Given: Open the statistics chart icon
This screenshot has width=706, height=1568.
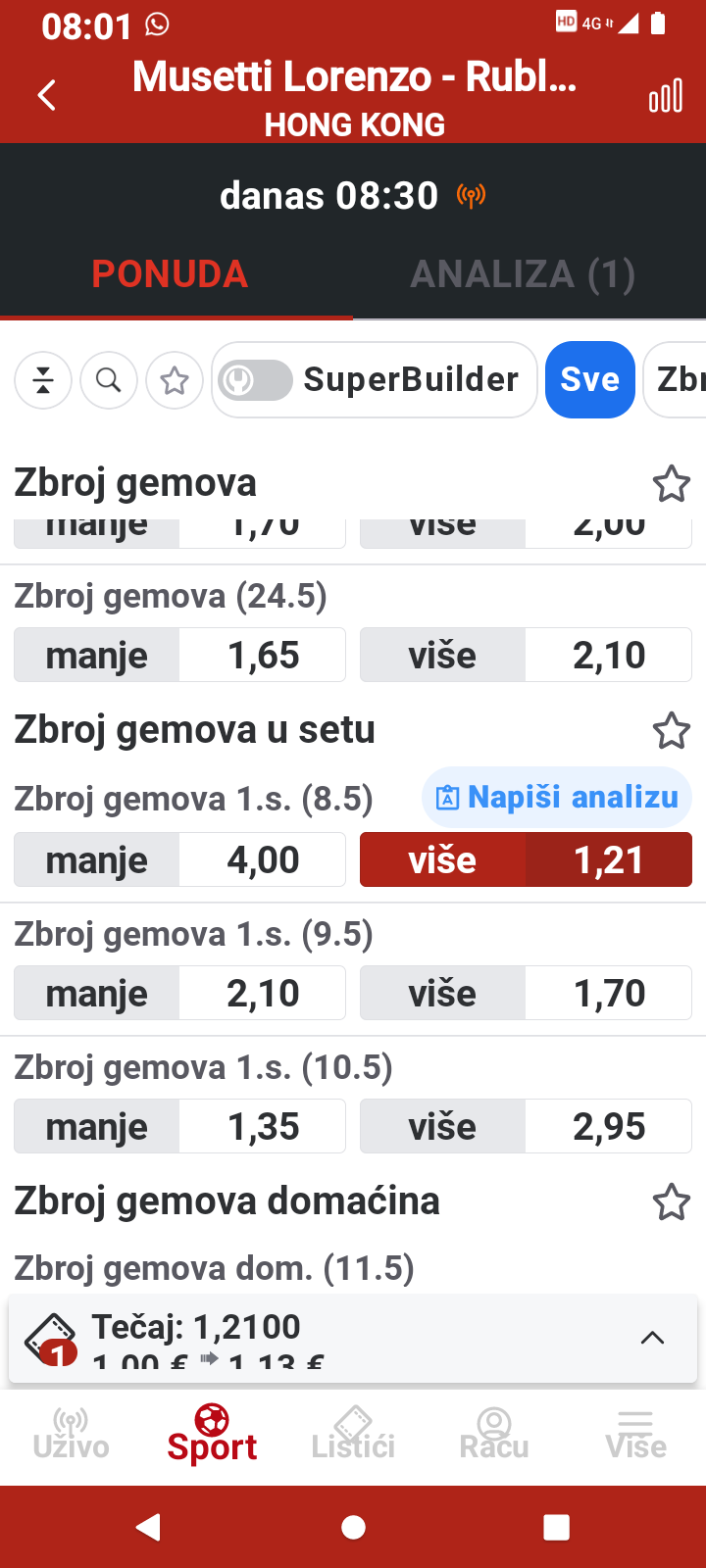Looking at the screenshot, I should click(x=665, y=96).
